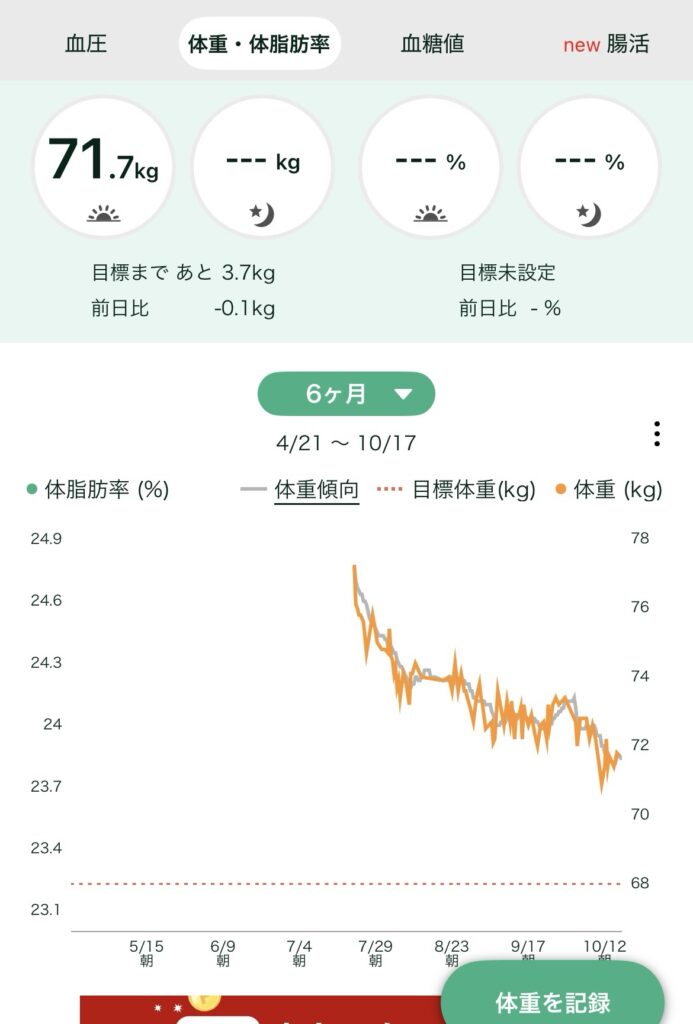Viewport: 693px width, 1024px height.
Task: Toggle the 目標体重(kg) legend series
Action: [x=457, y=490]
